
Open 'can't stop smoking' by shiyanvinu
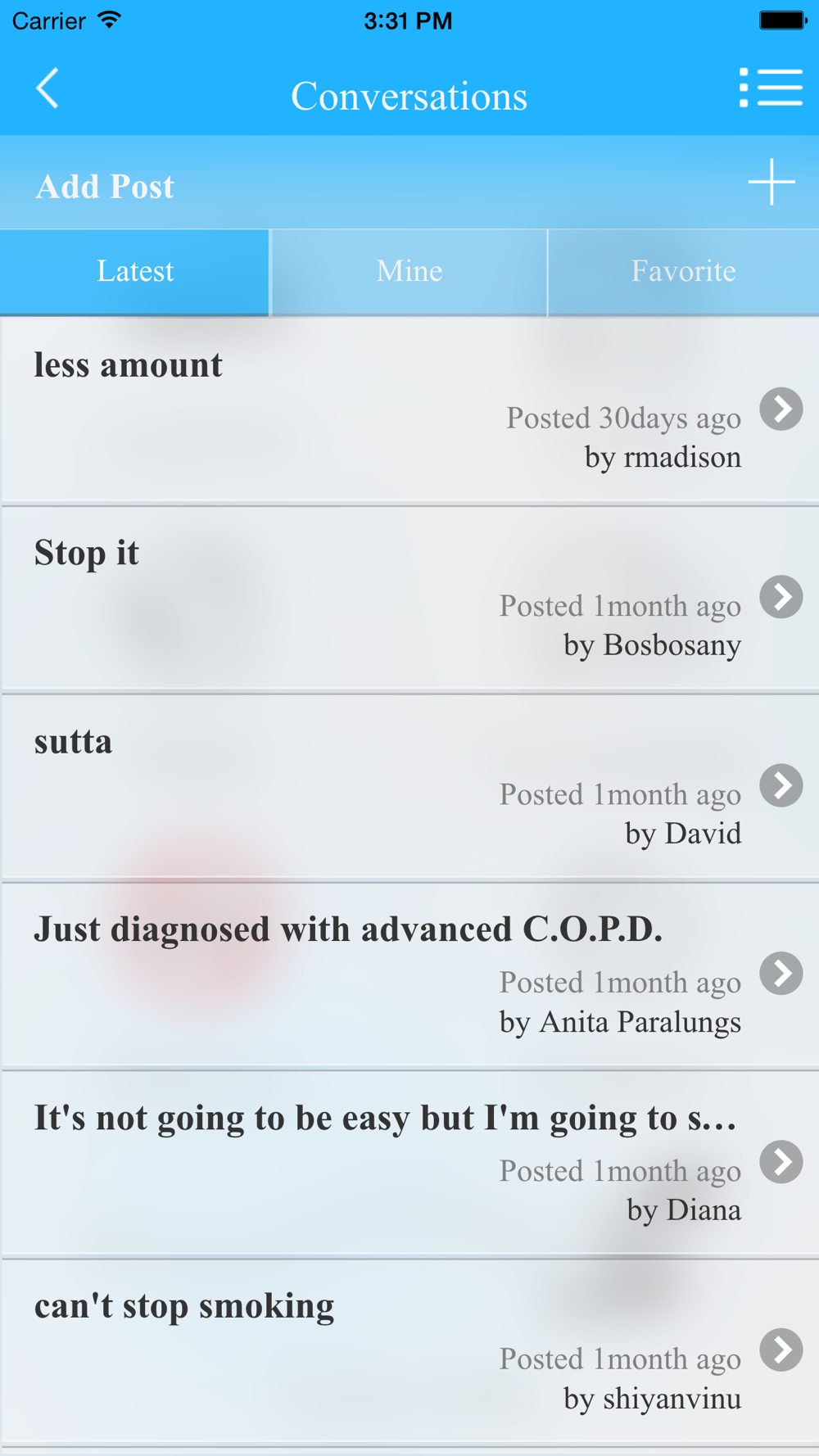click(409, 1352)
